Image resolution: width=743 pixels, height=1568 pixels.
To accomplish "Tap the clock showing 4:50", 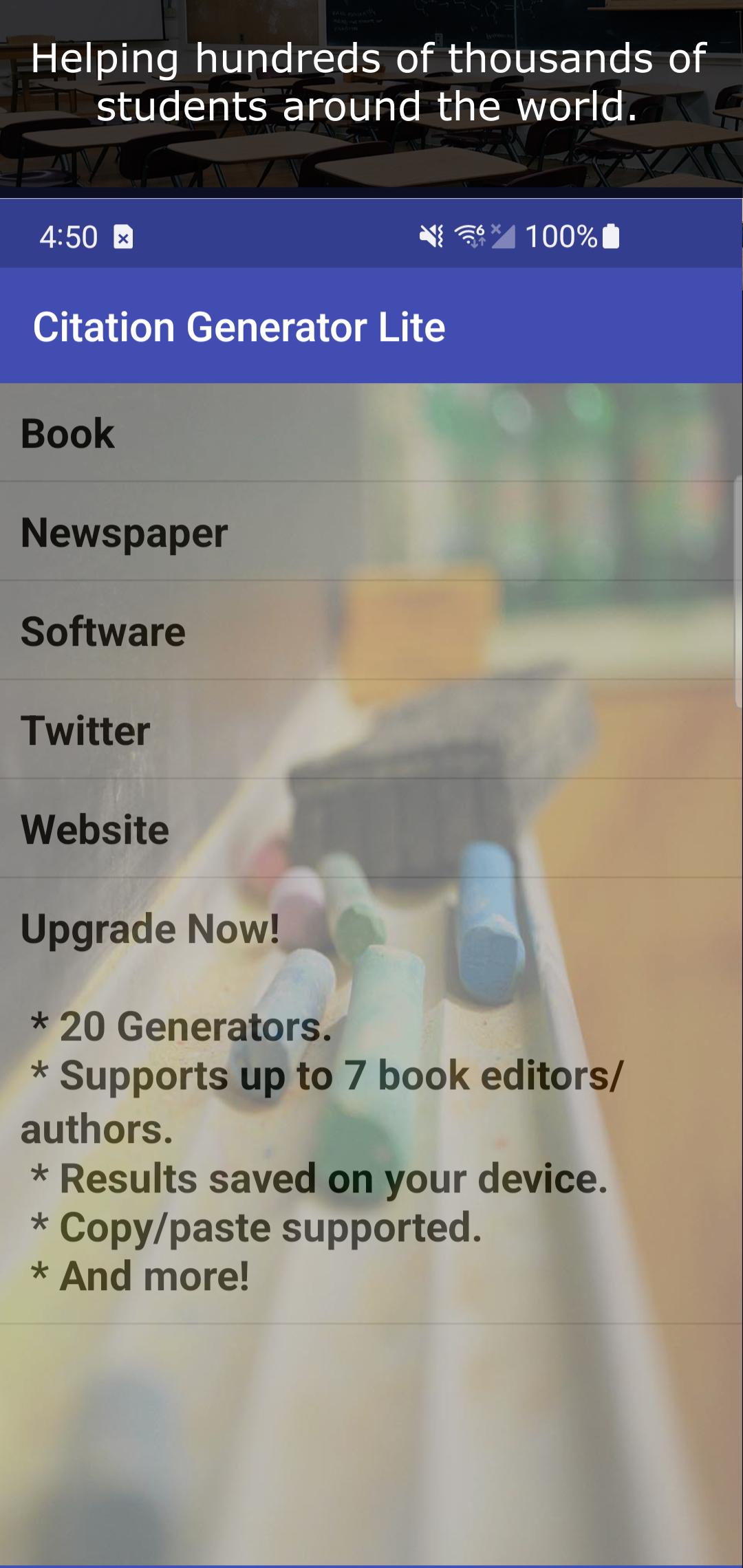I will (x=69, y=237).
